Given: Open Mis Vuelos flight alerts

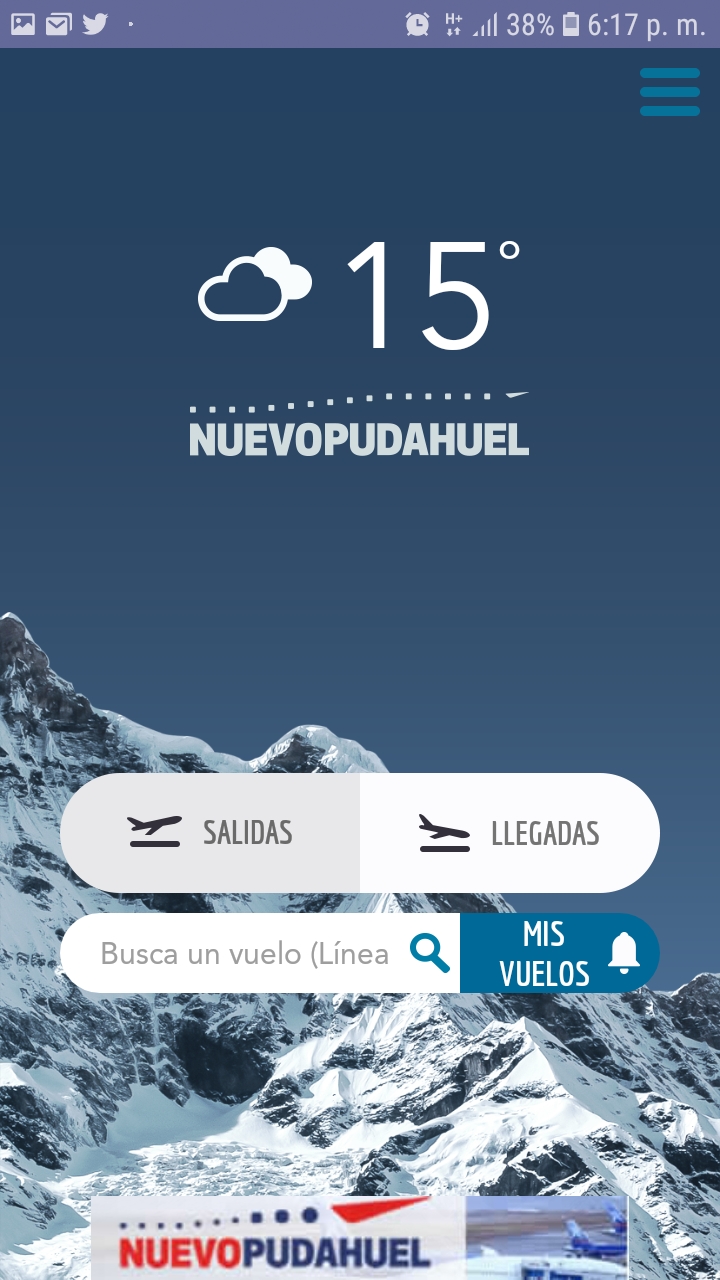Looking at the screenshot, I should click(560, 954).
